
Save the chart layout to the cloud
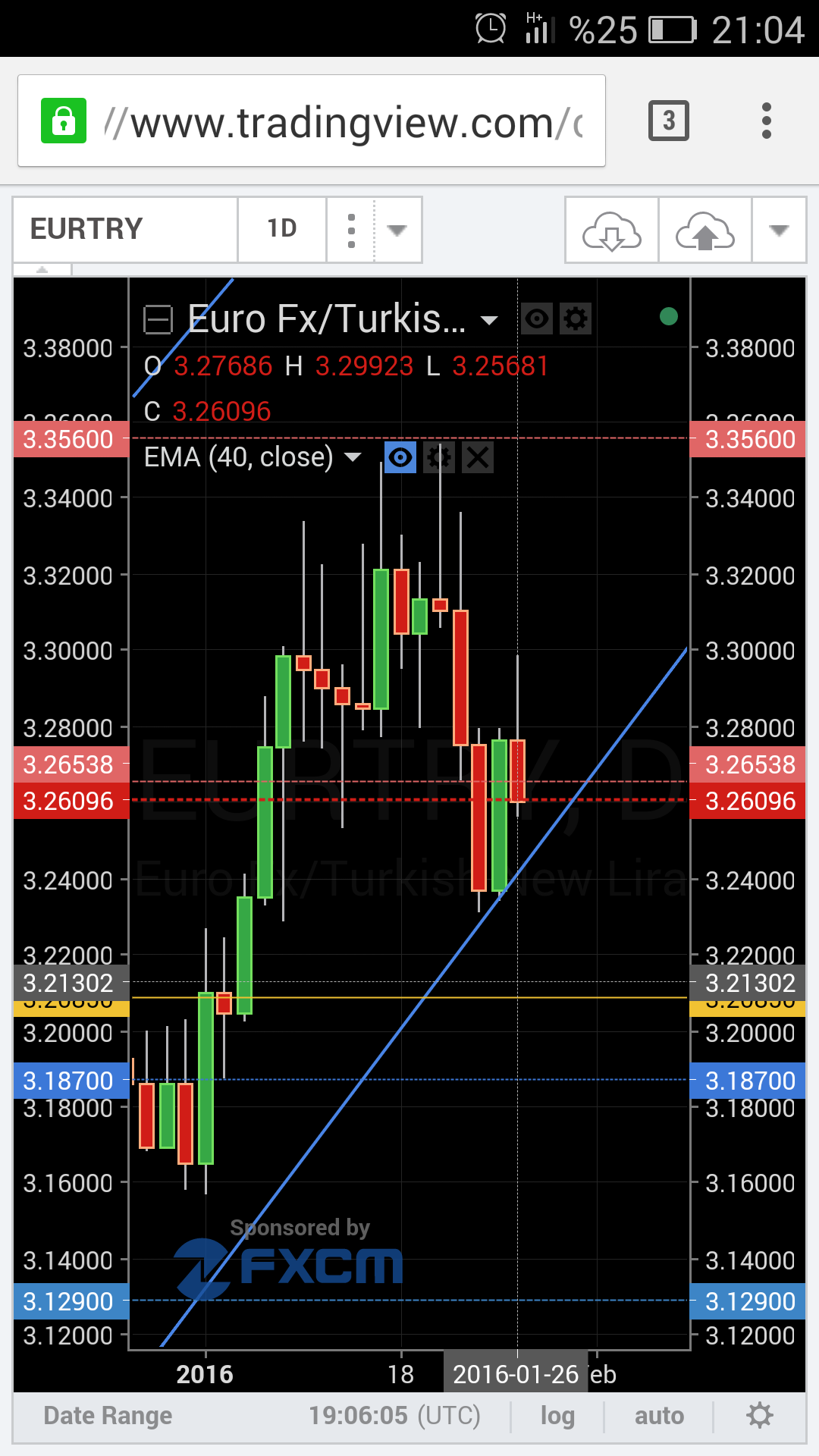point(705,231)
